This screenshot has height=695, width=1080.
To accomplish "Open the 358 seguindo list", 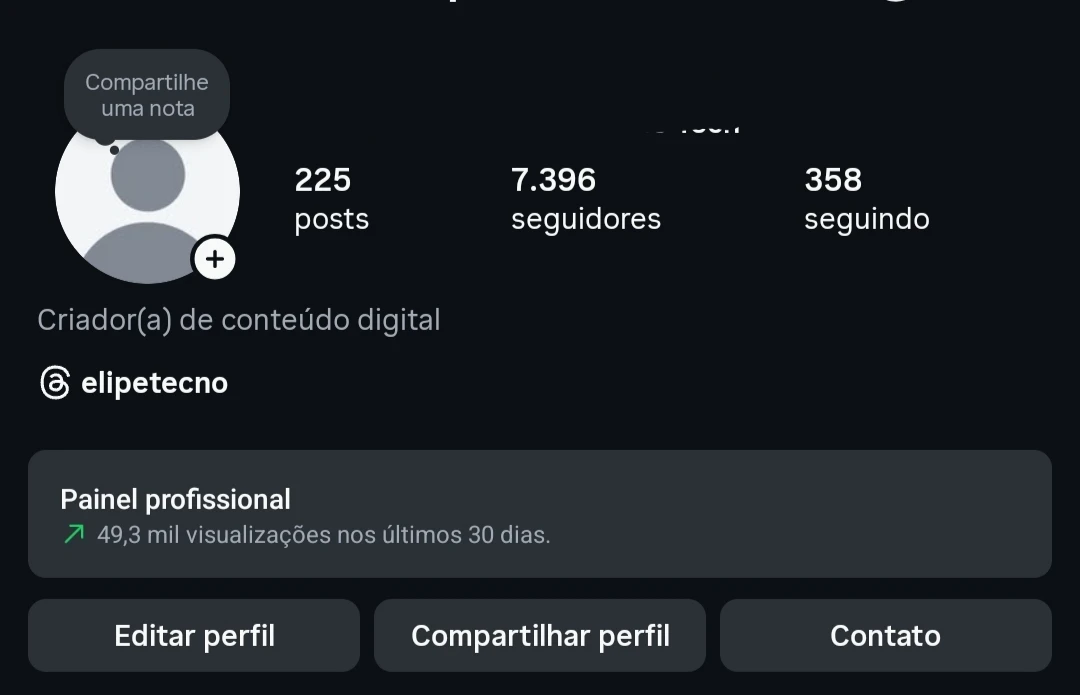I will click(866, 199).
